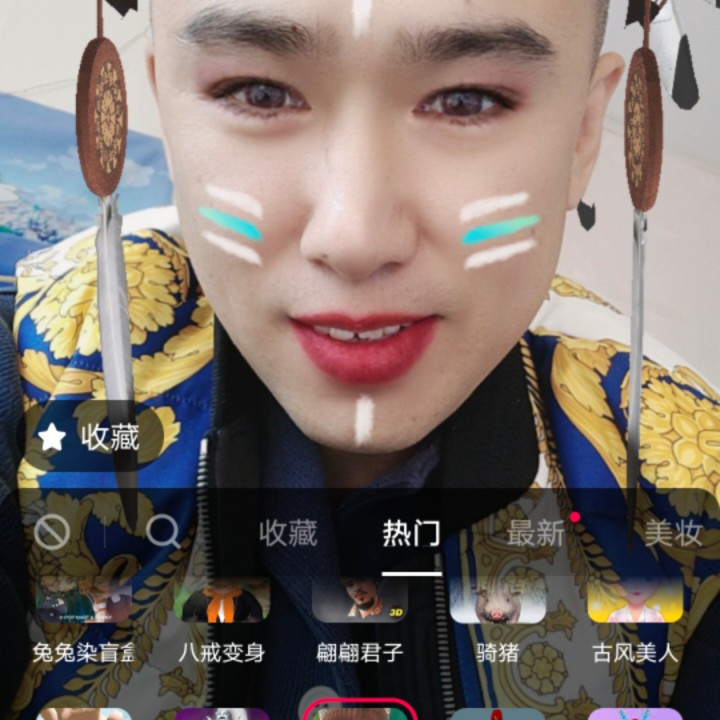Image resolution: width=720 pixels, height=720 pixels.
Task: Select the 热门 tab
Action: [411, 534]
